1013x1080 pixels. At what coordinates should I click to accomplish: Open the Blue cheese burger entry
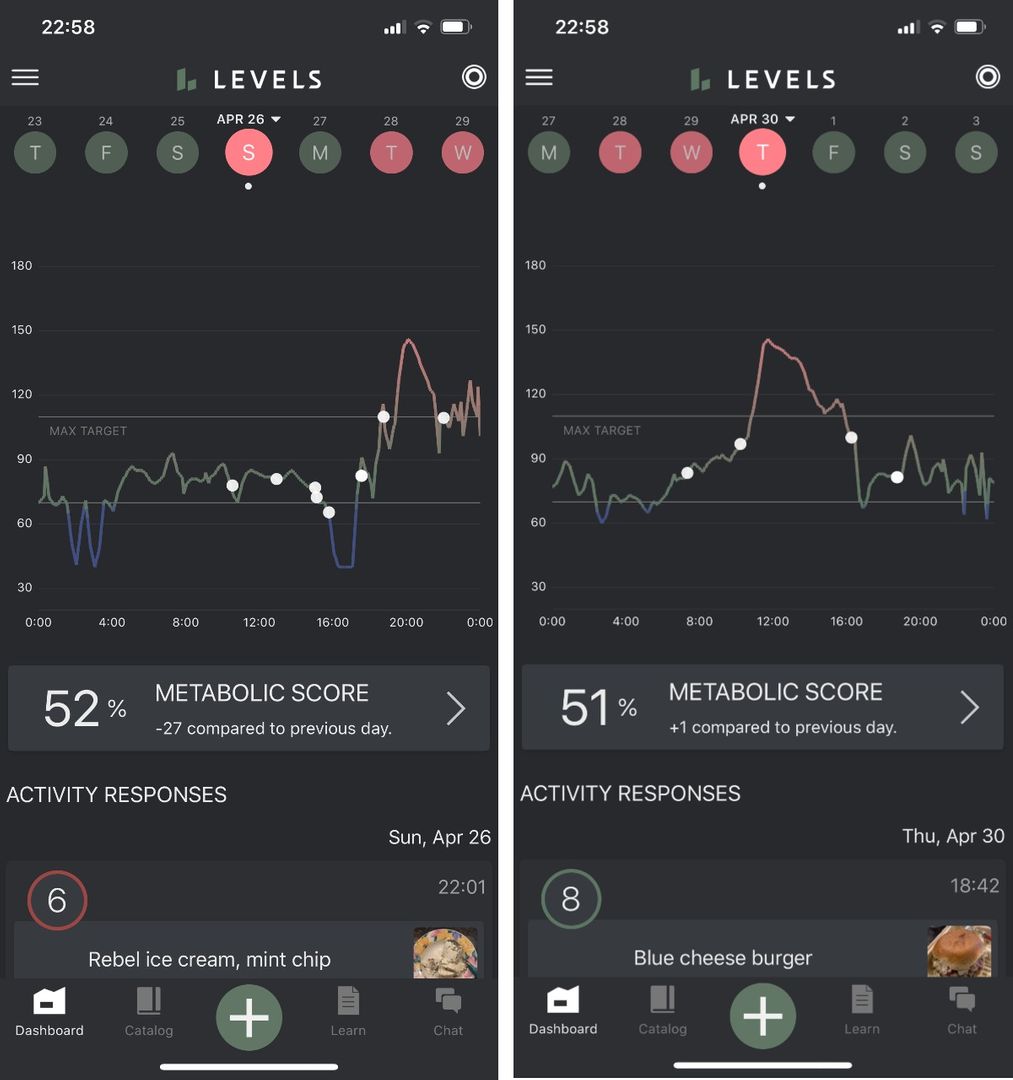coord(723,957)
